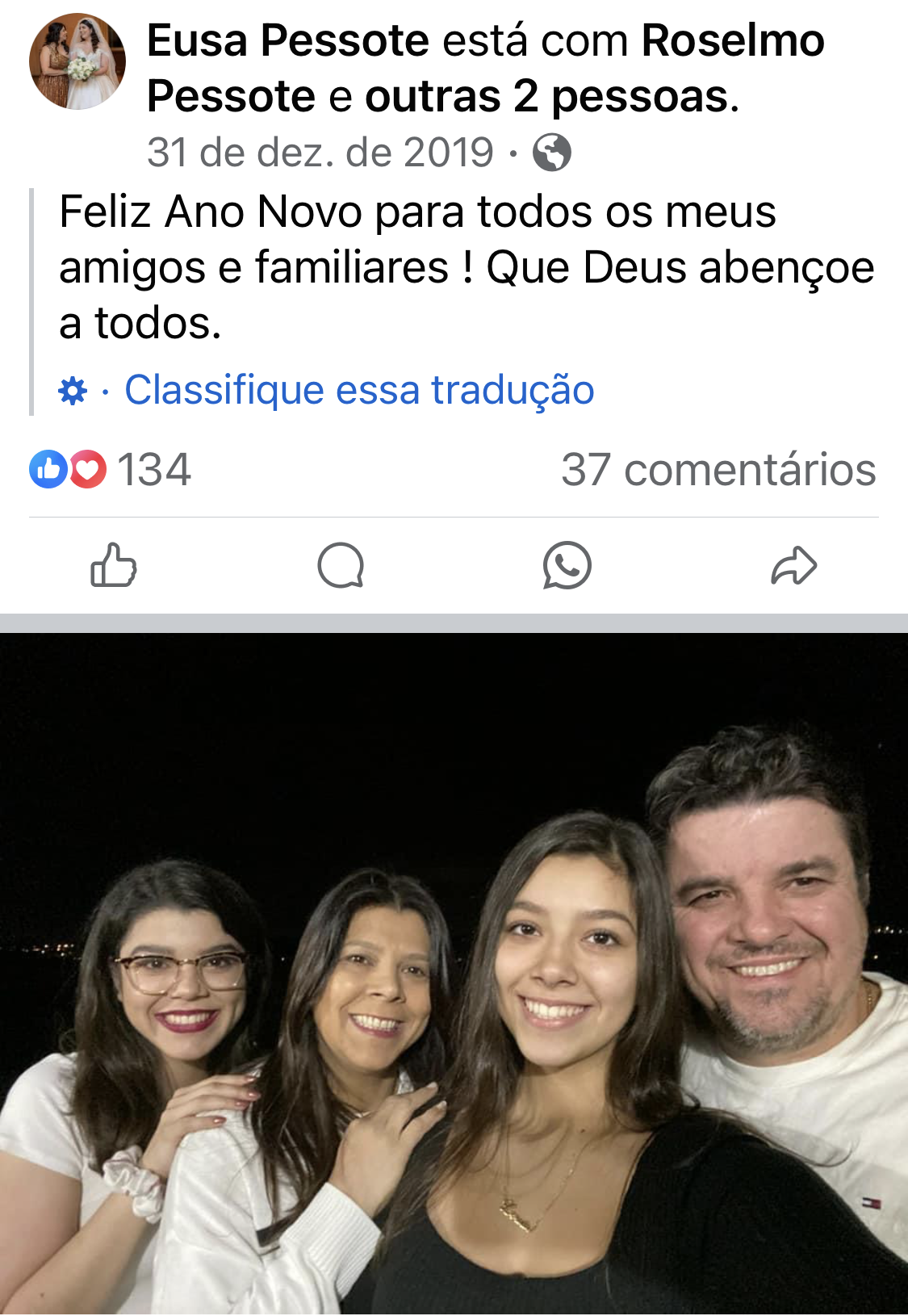Viewport: 908px width, 1316px height.
Task: Open the comment icon on the post
Action: (x=341, y=565)
